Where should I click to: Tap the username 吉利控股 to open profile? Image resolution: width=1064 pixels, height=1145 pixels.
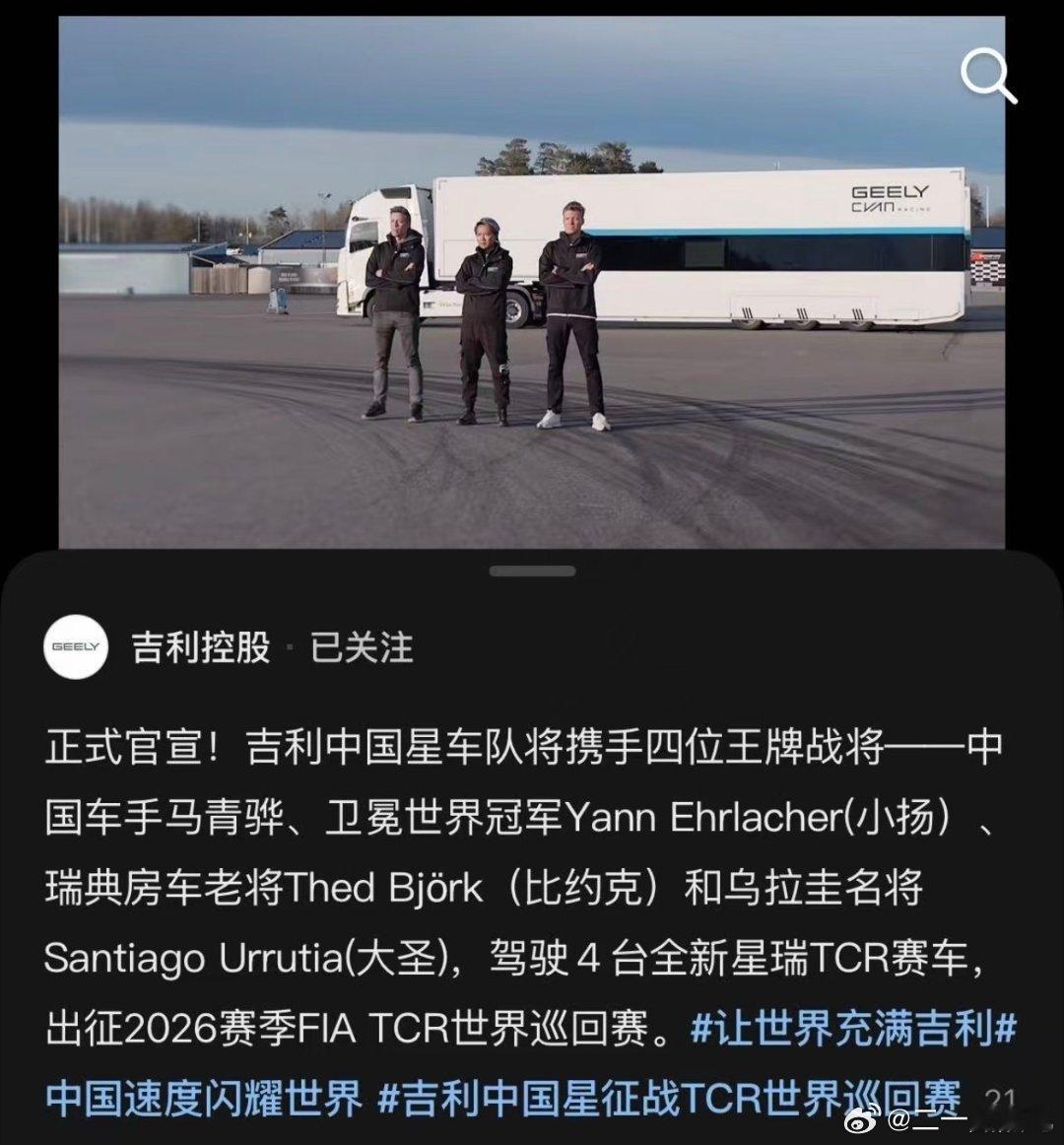coord(199,647)
